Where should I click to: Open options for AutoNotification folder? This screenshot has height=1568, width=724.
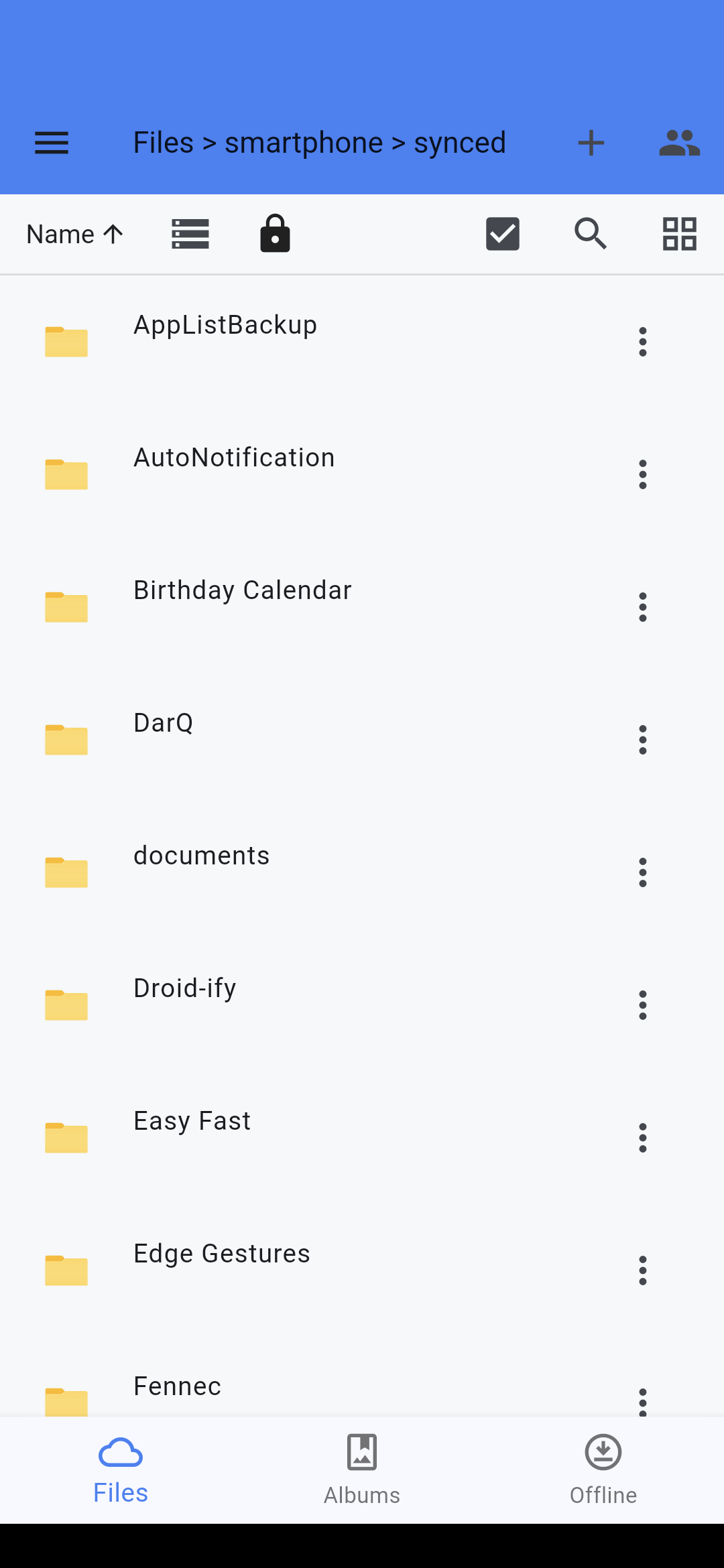pos(643,474)
